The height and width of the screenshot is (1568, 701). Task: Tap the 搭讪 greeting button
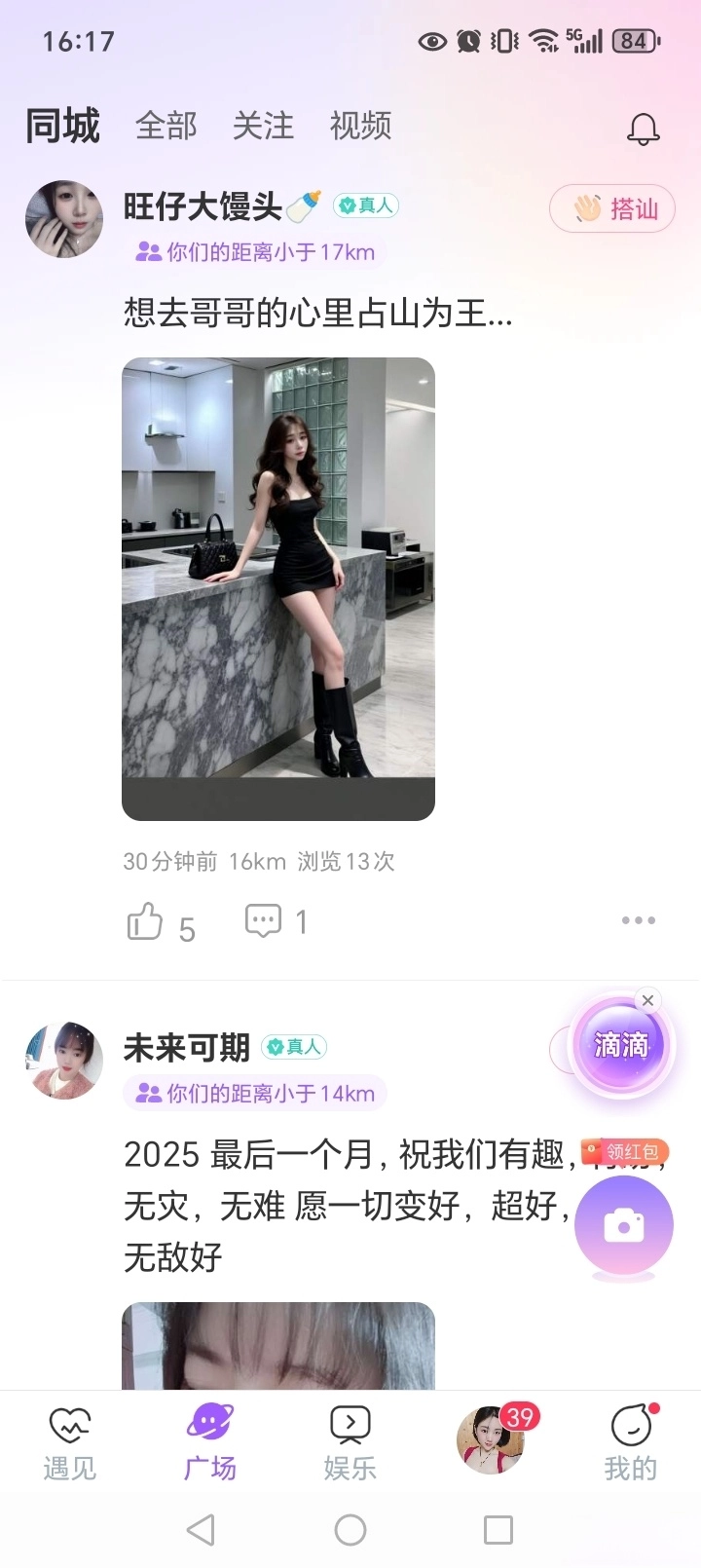click(x=612, y=208)
